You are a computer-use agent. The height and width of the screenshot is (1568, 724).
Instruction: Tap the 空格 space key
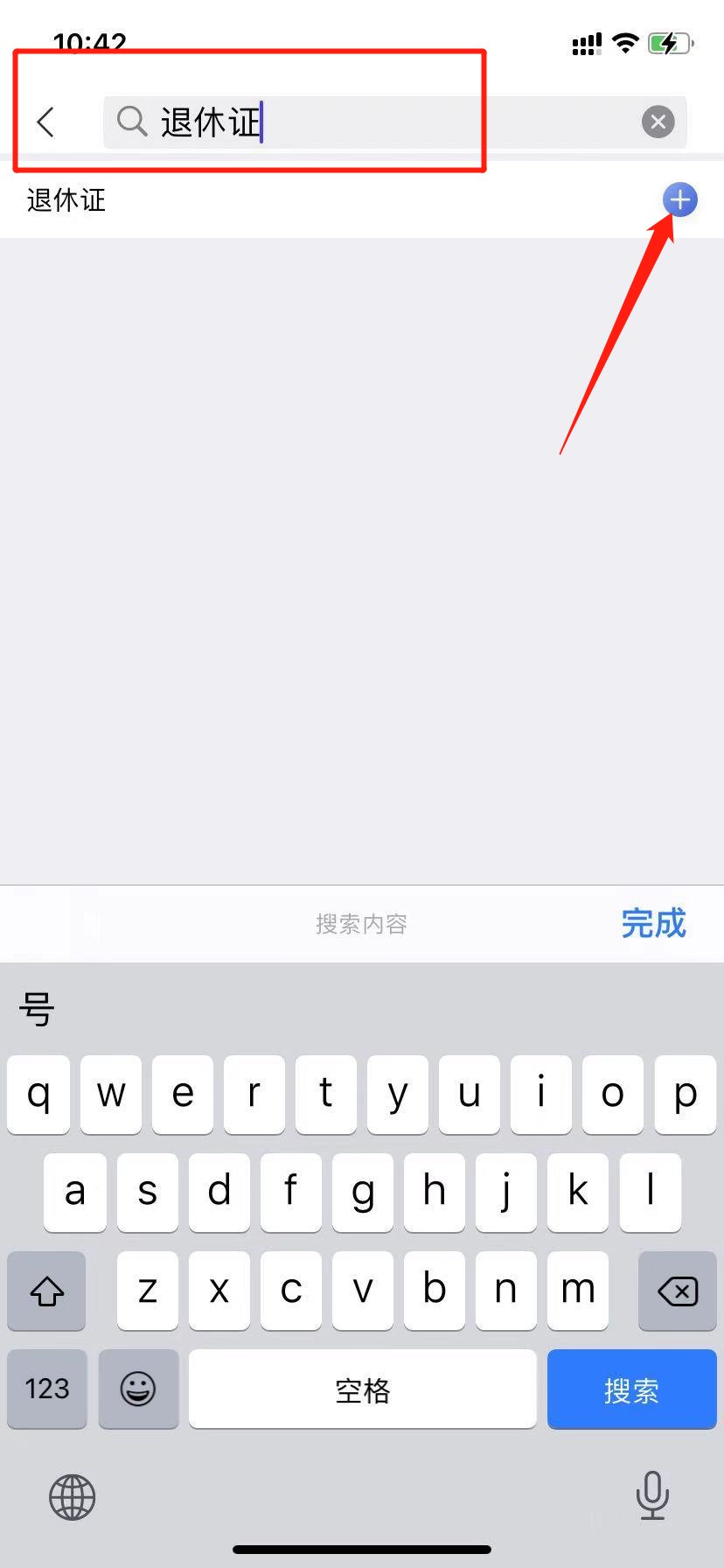362,1389
